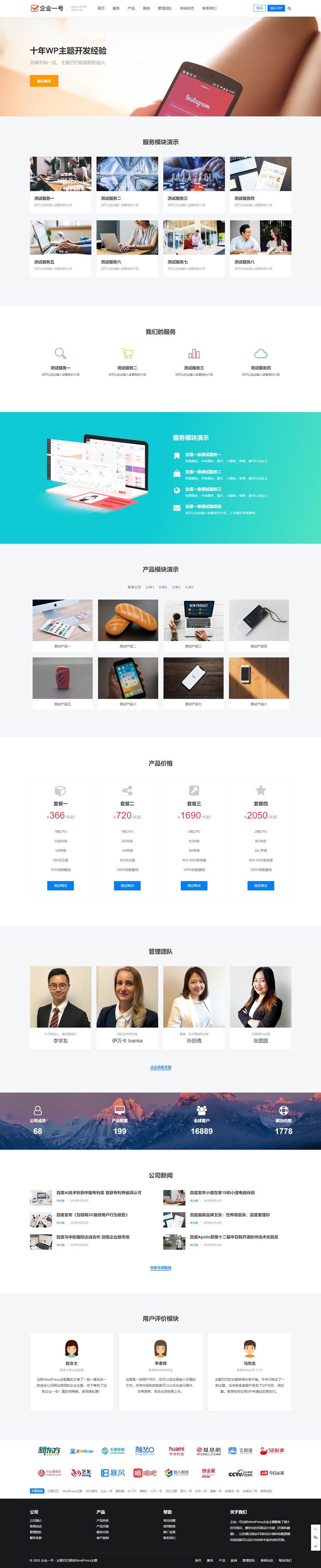Open the 服务 navigation item
This screenshot has height=1568, width=321.
pyautogui.click(x=116, y=9)
